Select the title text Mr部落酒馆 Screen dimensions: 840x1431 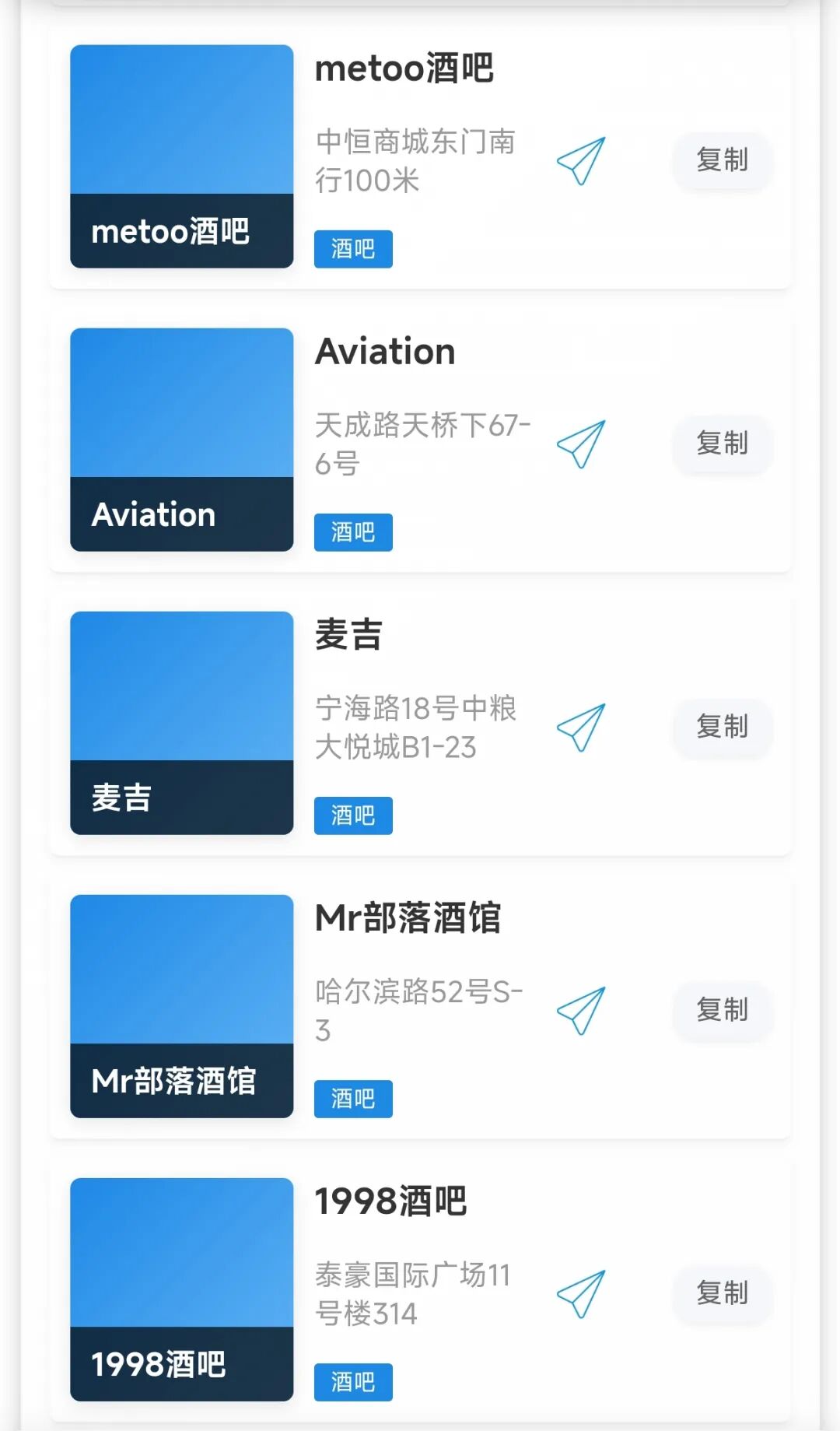[x=408, y=917]
